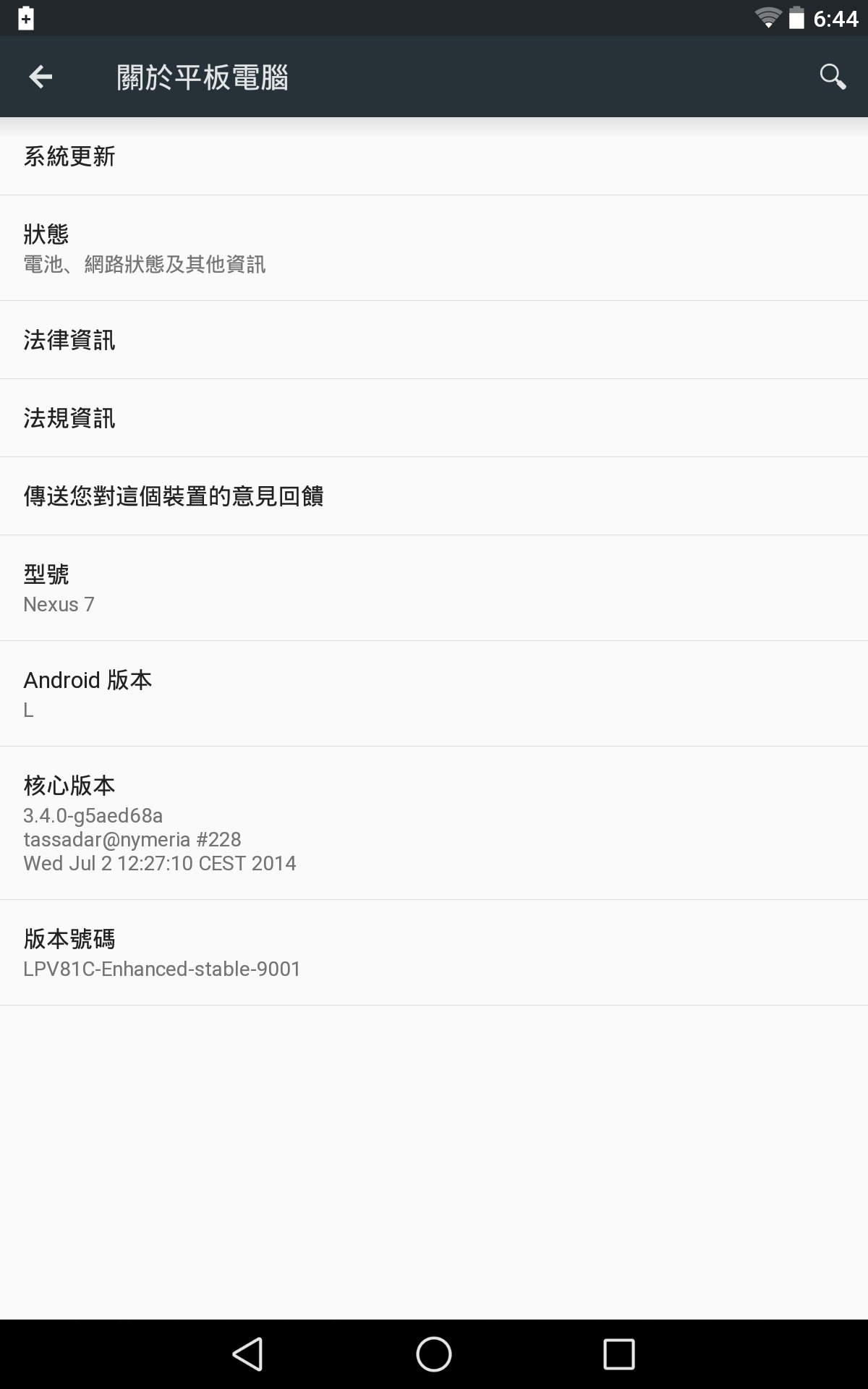Tap the back arrow in the app bar
This screenshot has height=1389, width=868.
click(41, 77)
